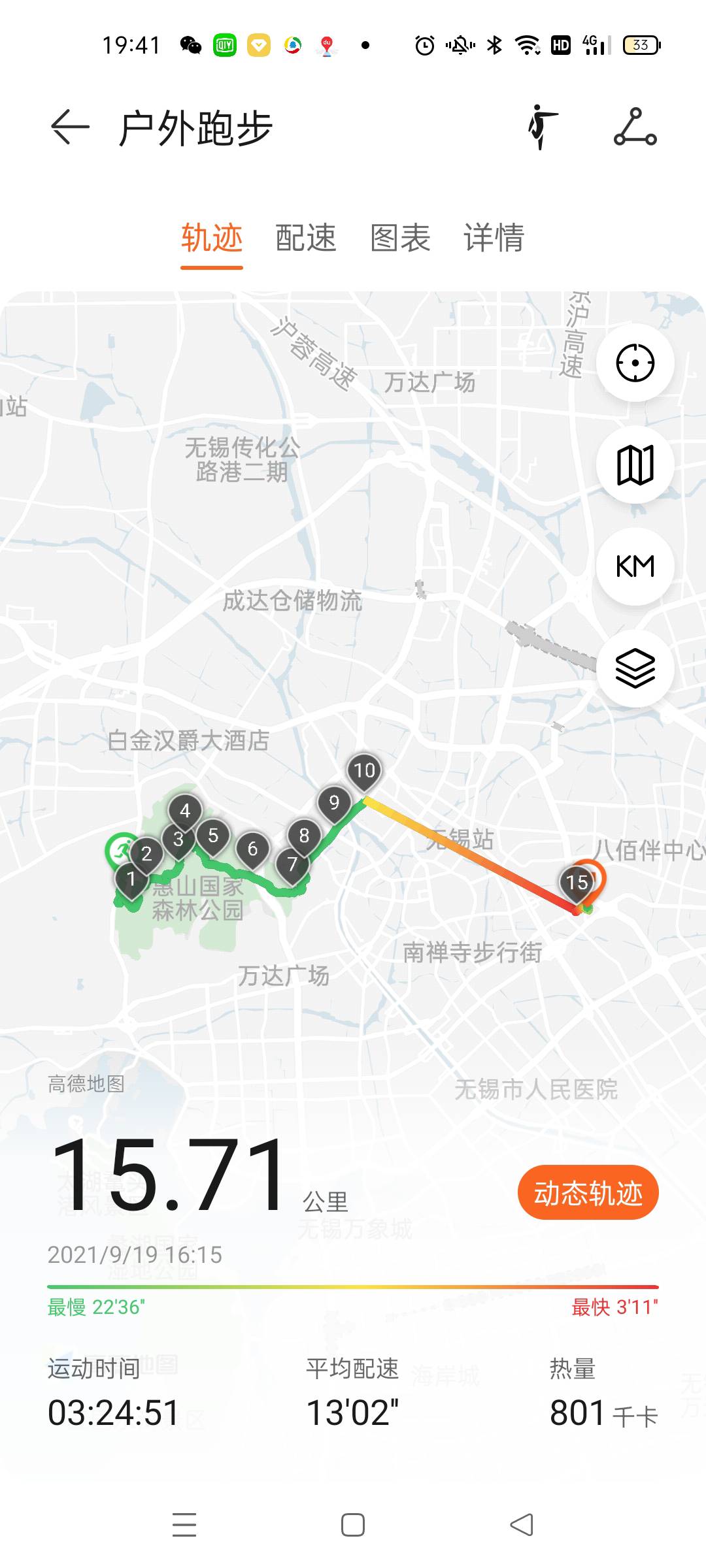The width and height of the screenshot is (706, 1568).
Task: Recenter the map on the route
Action: coord(635,363)
